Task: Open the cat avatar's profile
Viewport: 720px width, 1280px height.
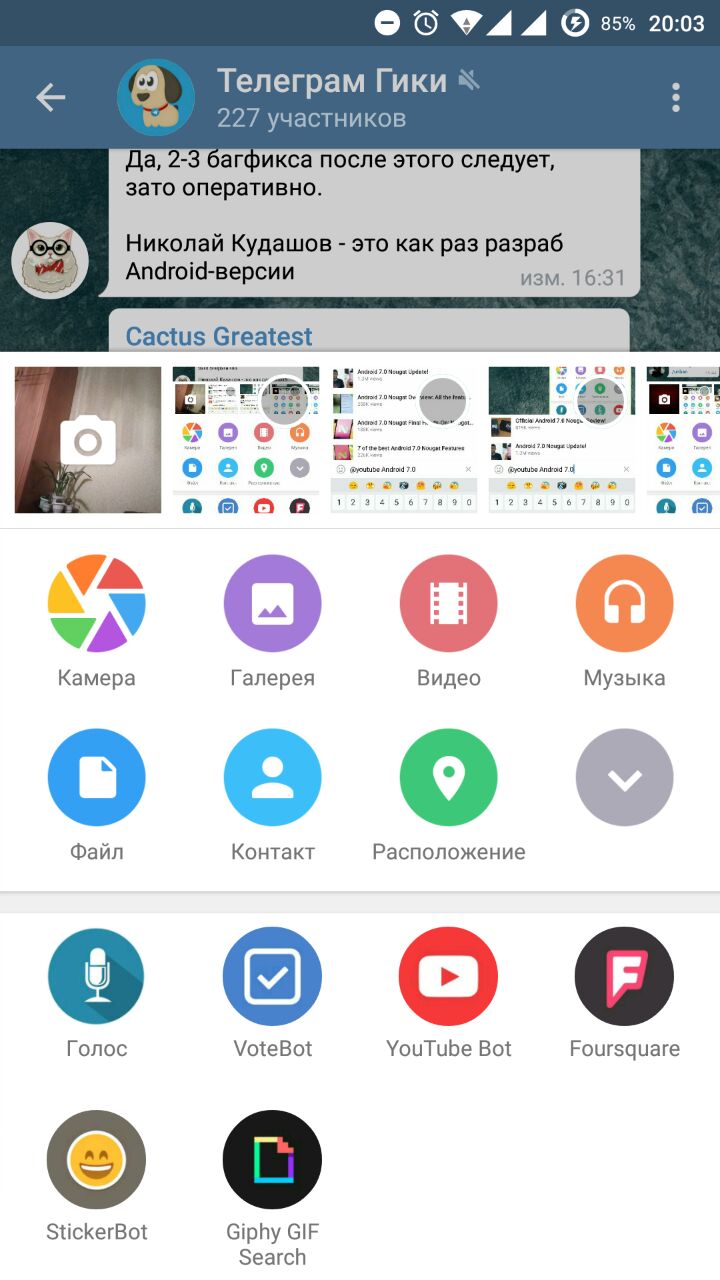Action: (50, 260)
